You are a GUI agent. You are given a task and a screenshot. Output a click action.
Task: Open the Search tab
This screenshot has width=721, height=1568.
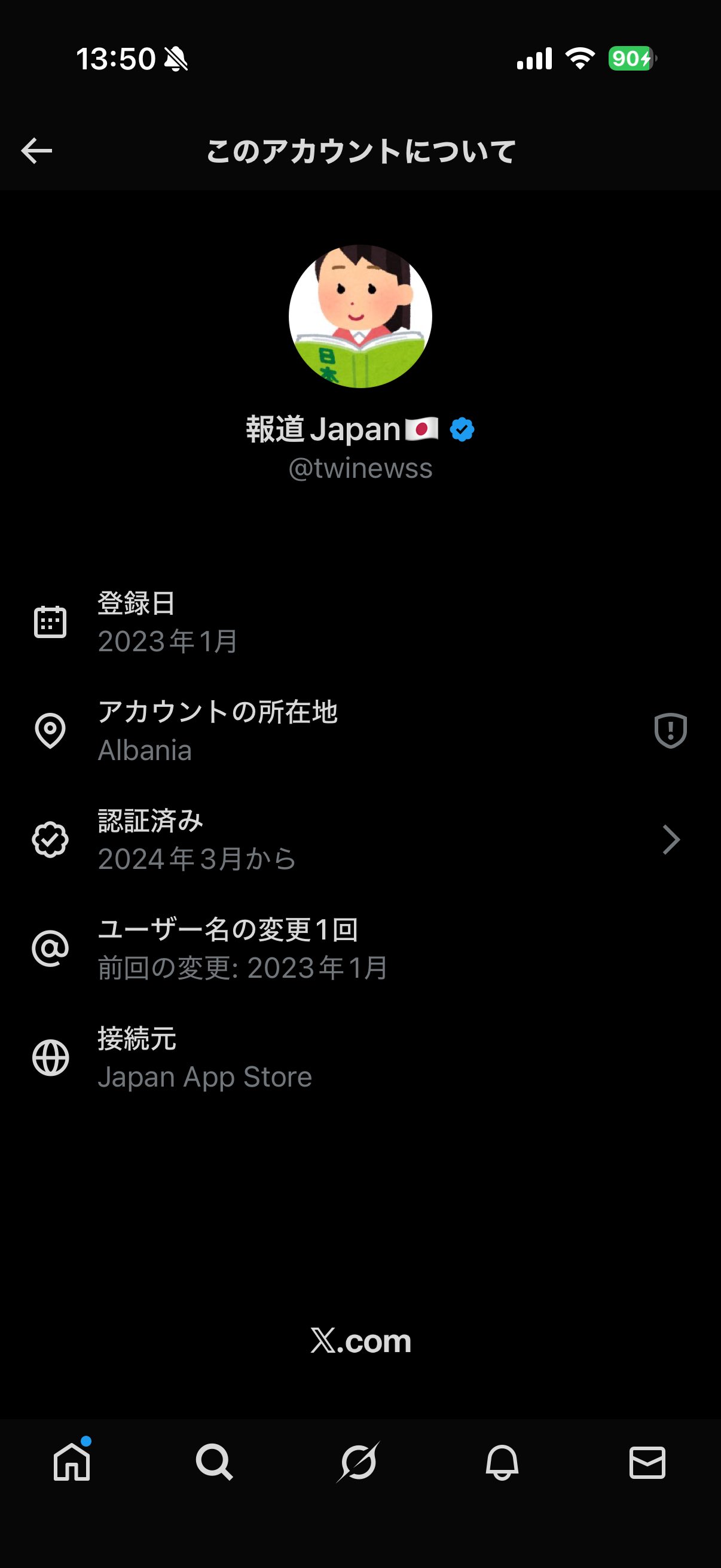[x=214, y=1462]
